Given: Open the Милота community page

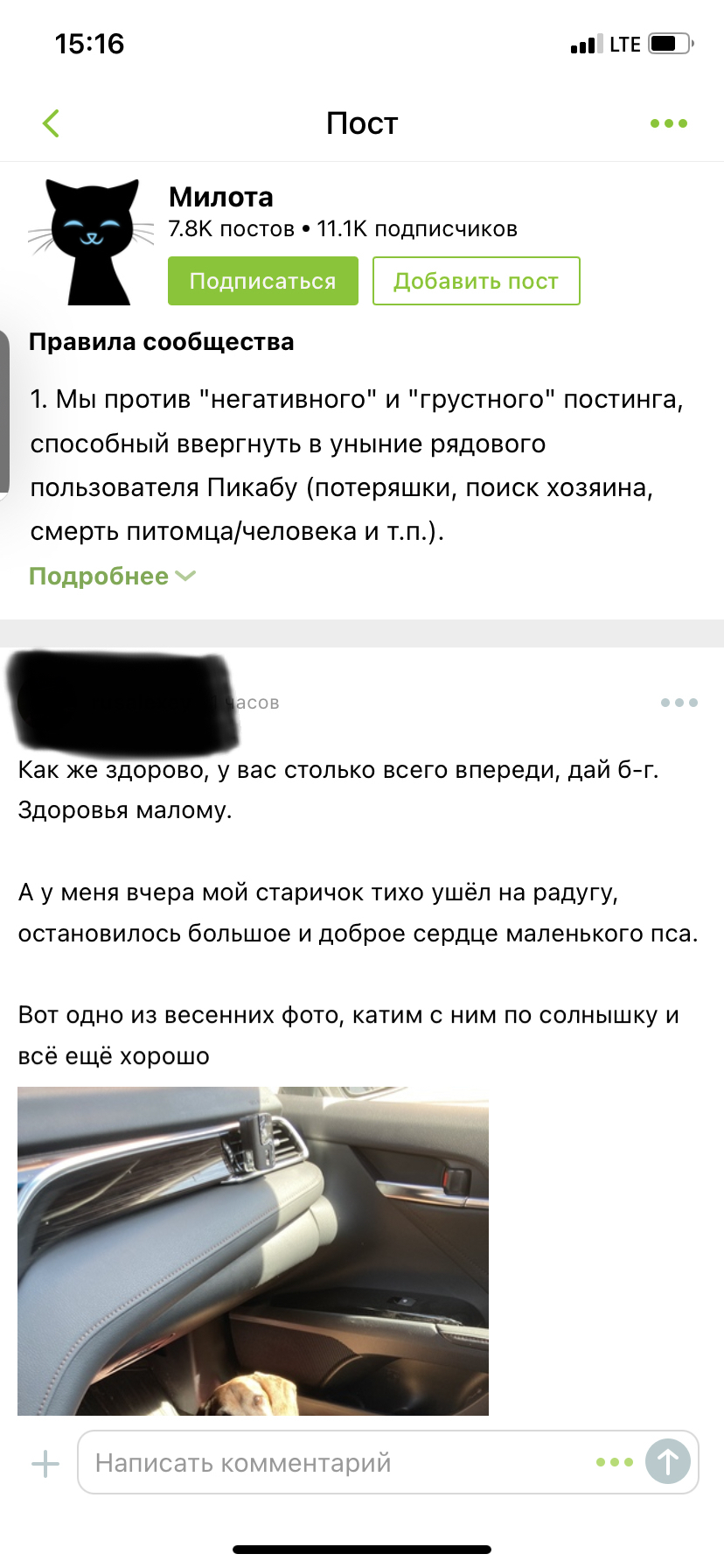Looking at the screenshot, I should point(221,197).
